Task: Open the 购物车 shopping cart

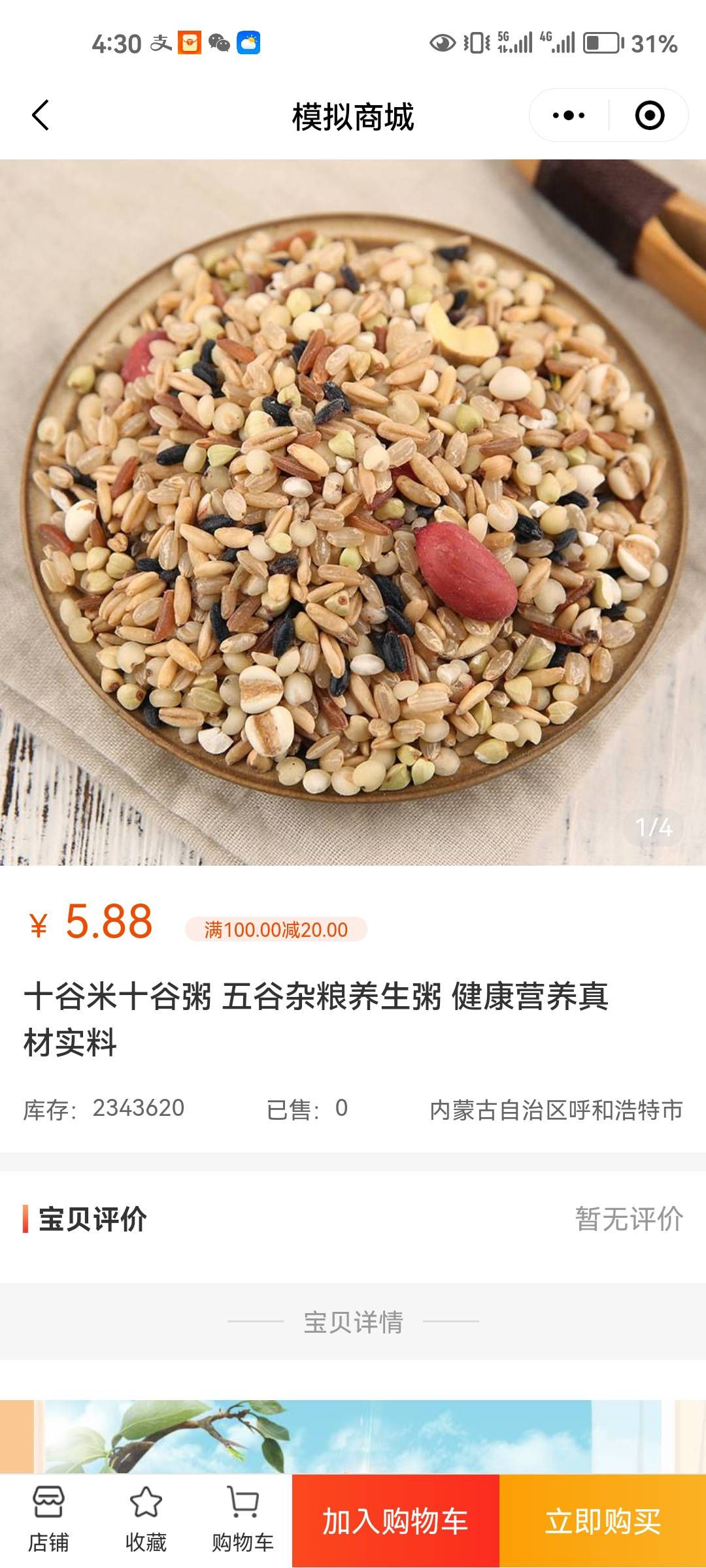Action: [x=243, y=1520]
